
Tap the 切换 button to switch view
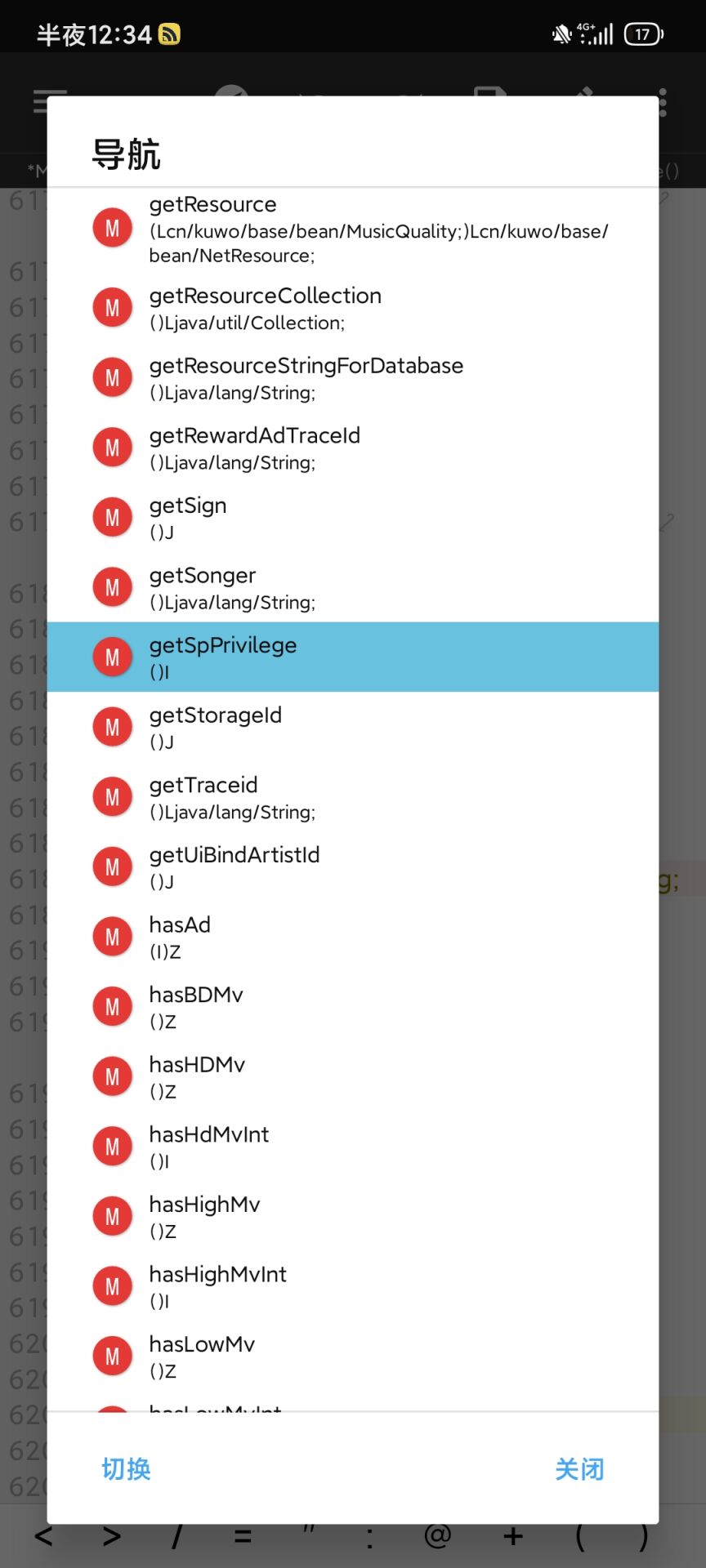(x=126, y=1469)
